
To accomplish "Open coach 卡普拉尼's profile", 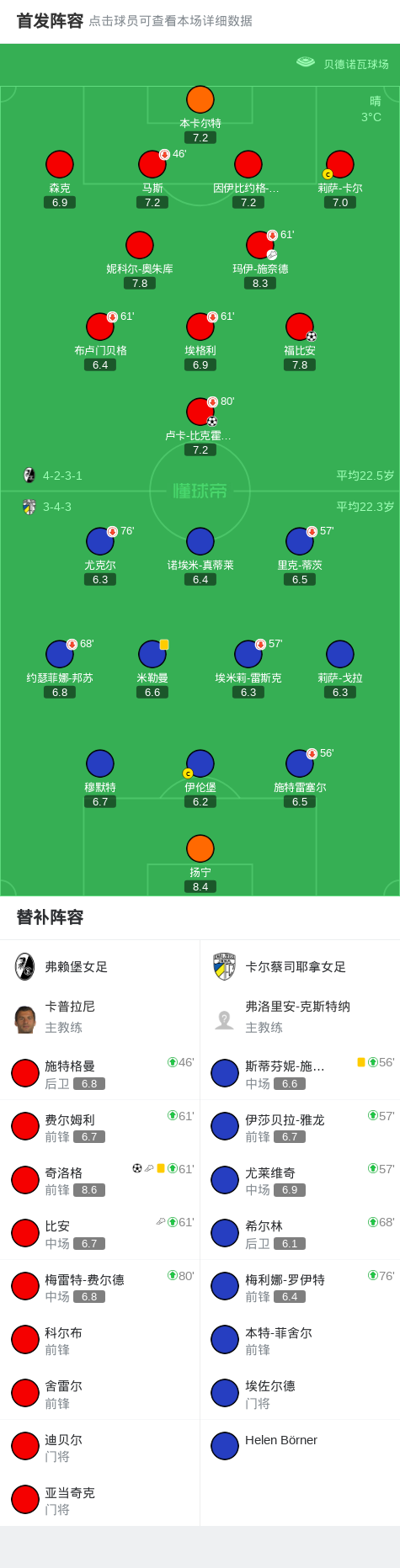I will [x=100, y=1017].
